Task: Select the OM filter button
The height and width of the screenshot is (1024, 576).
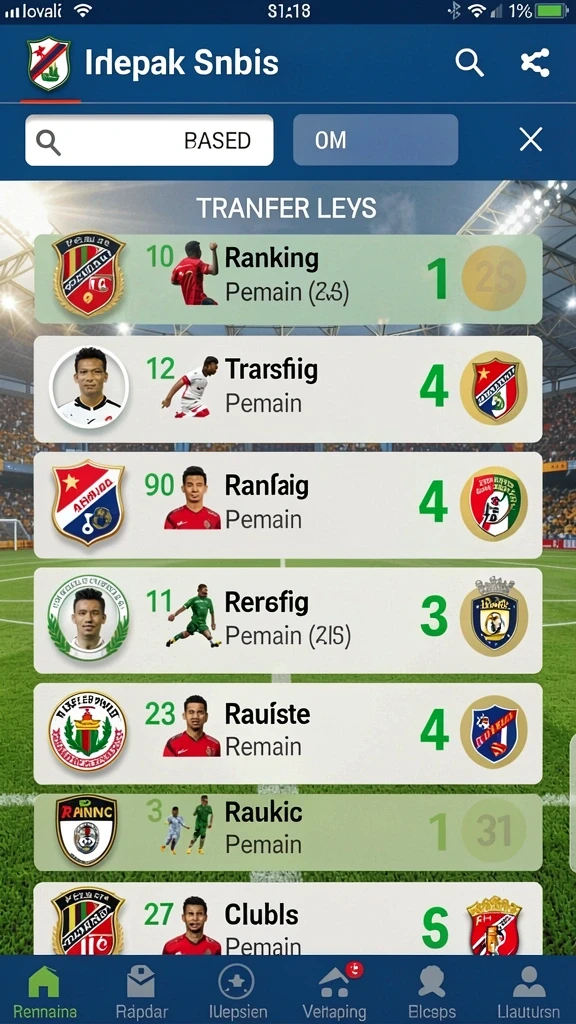Action: (376, 140)
